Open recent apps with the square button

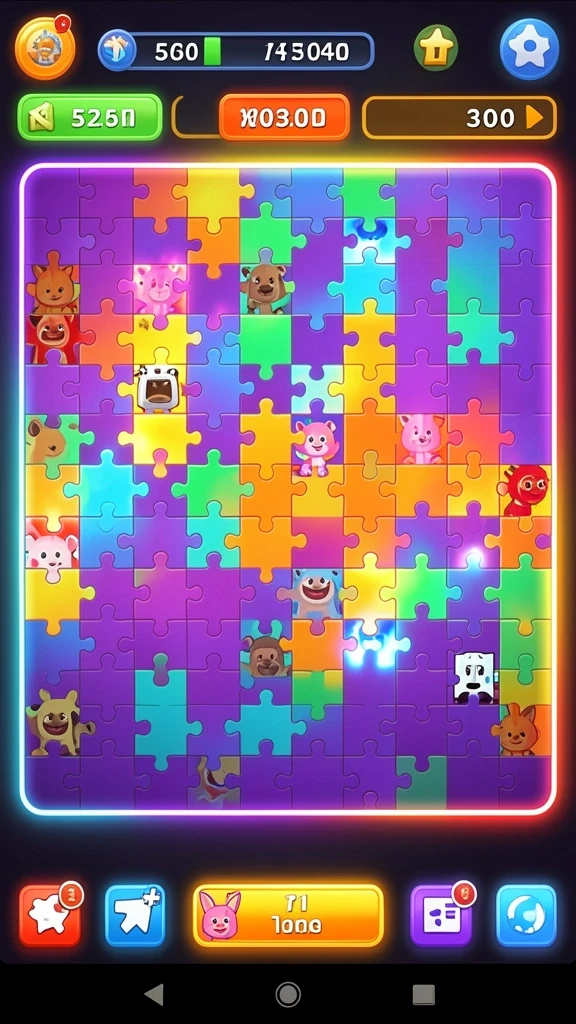pyautogui.click(x=423, y=995)
